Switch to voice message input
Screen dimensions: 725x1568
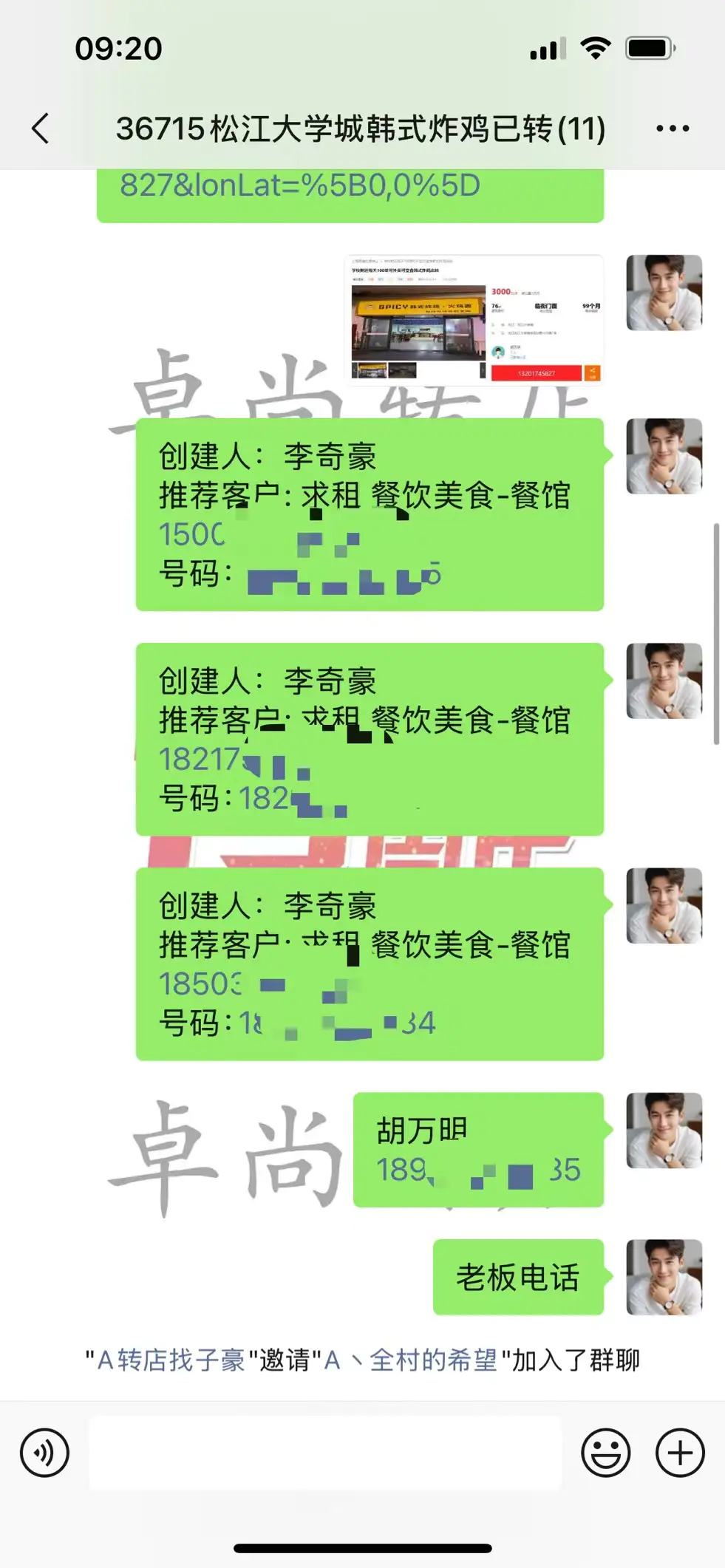coord(44,1453)
